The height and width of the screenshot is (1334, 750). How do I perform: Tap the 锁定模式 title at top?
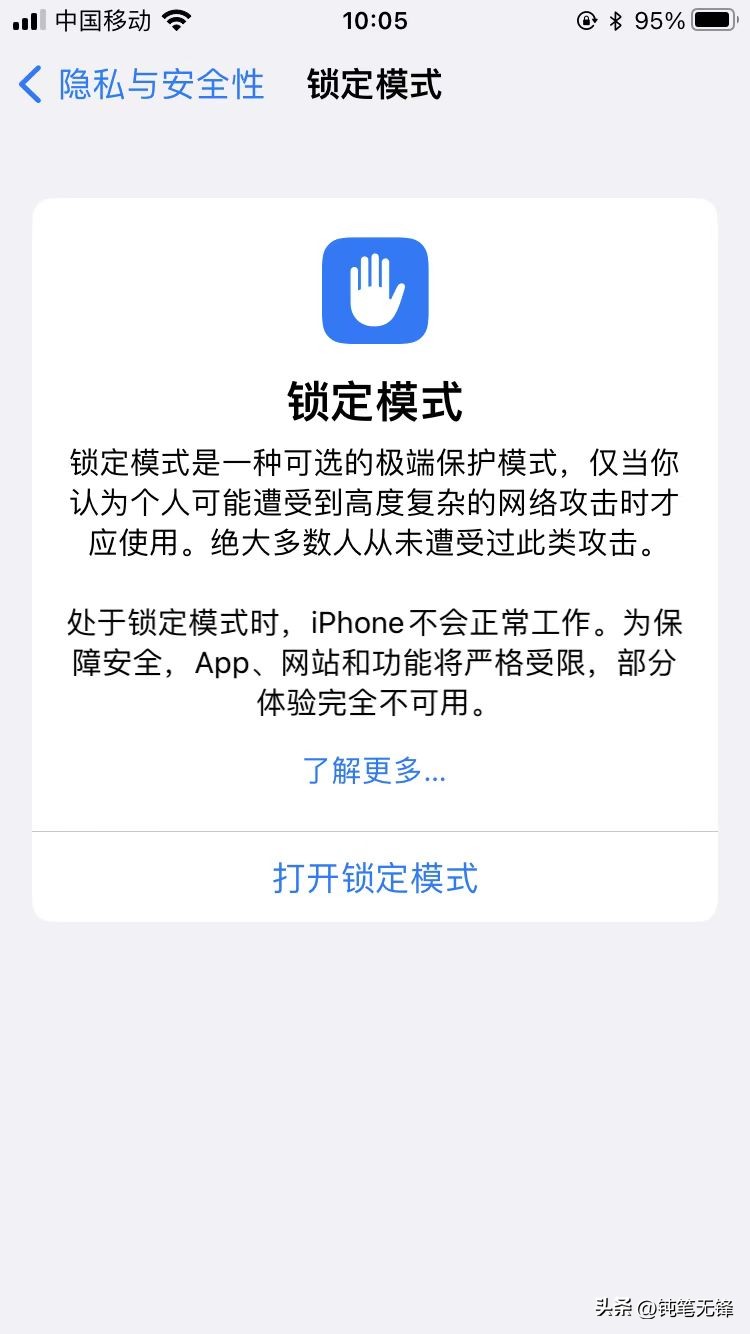point(375,86)
